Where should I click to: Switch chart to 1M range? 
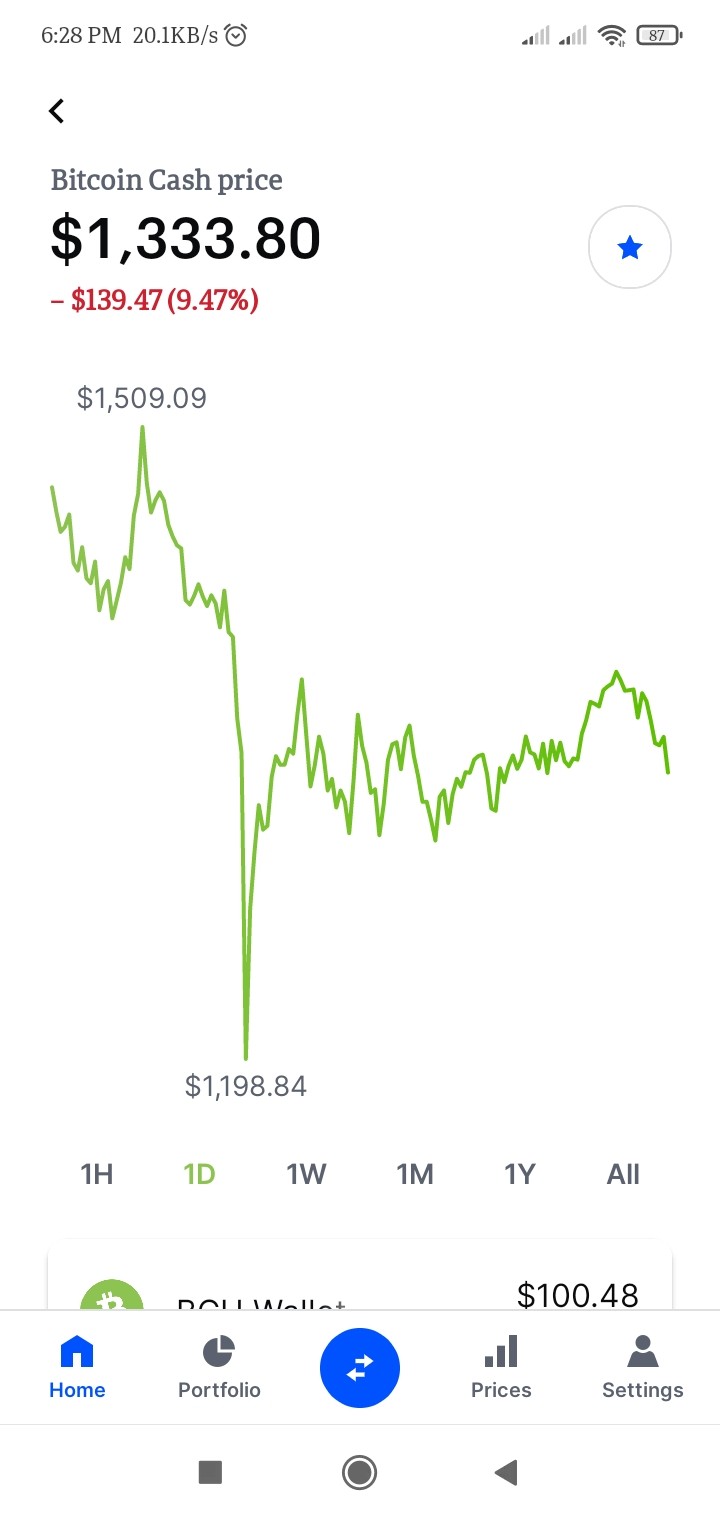click(x=415, y=1174)
